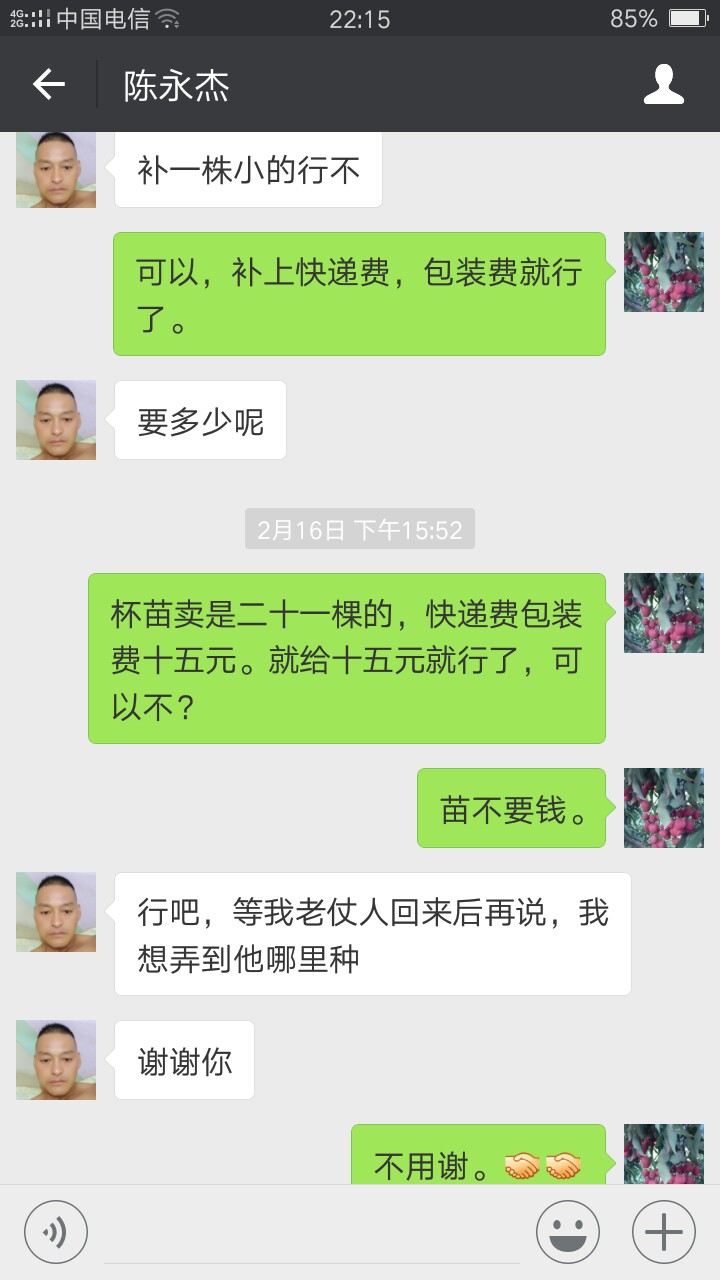The width and height of the screenshot is (720, 1280).
Task: Open my avatar beside 苗不要钱。
Action: 664,808
